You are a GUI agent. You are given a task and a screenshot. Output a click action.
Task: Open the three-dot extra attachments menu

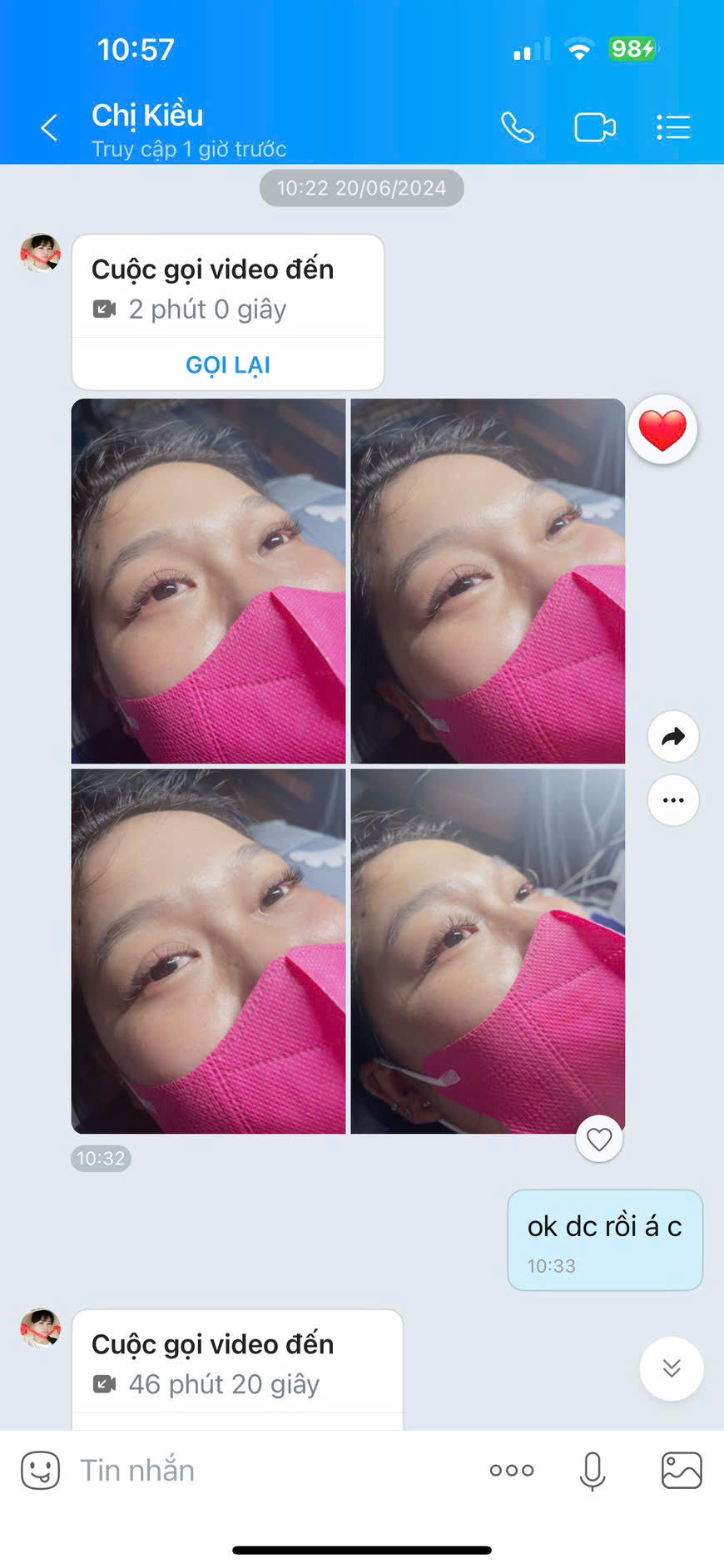tap(512, 1470)
